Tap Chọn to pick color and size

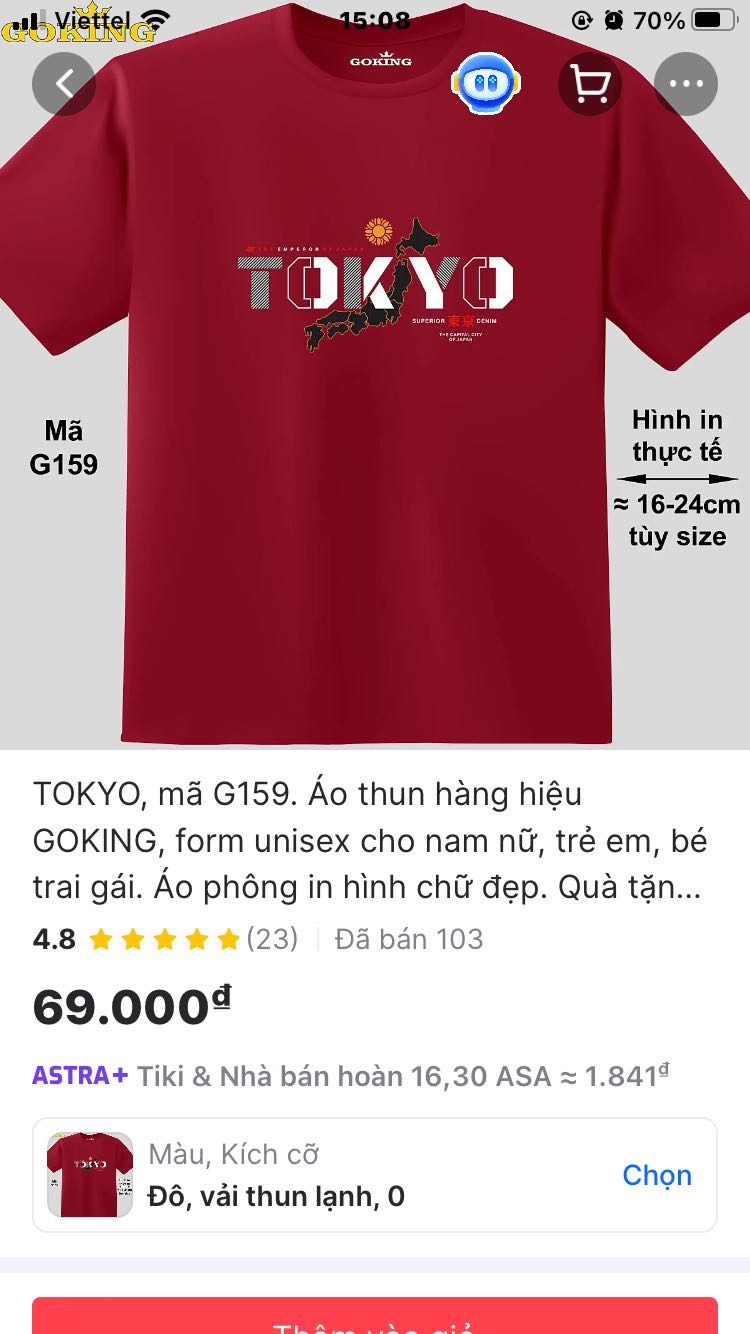[657, 1175]
